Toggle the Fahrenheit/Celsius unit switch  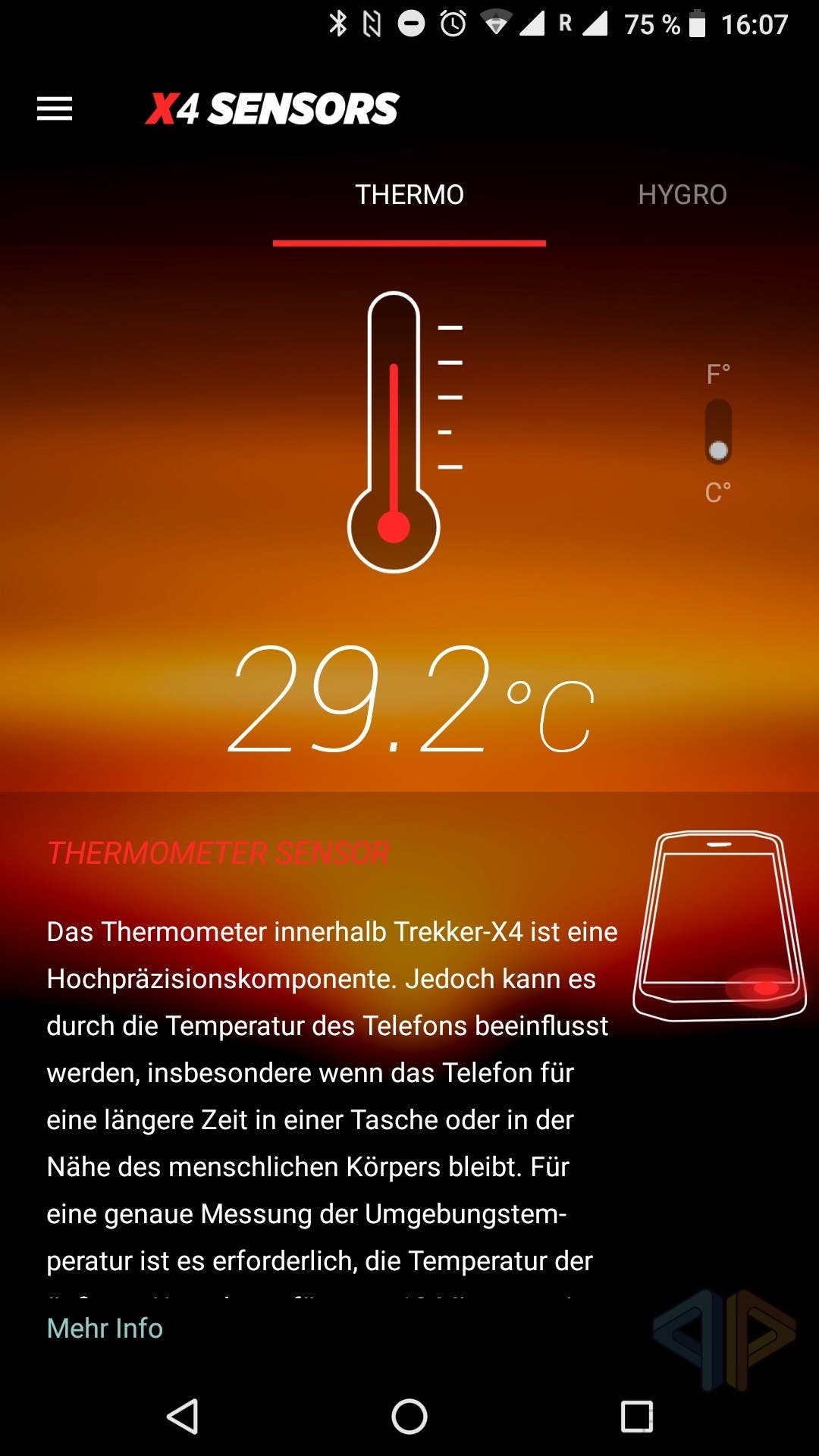(718, 431)
